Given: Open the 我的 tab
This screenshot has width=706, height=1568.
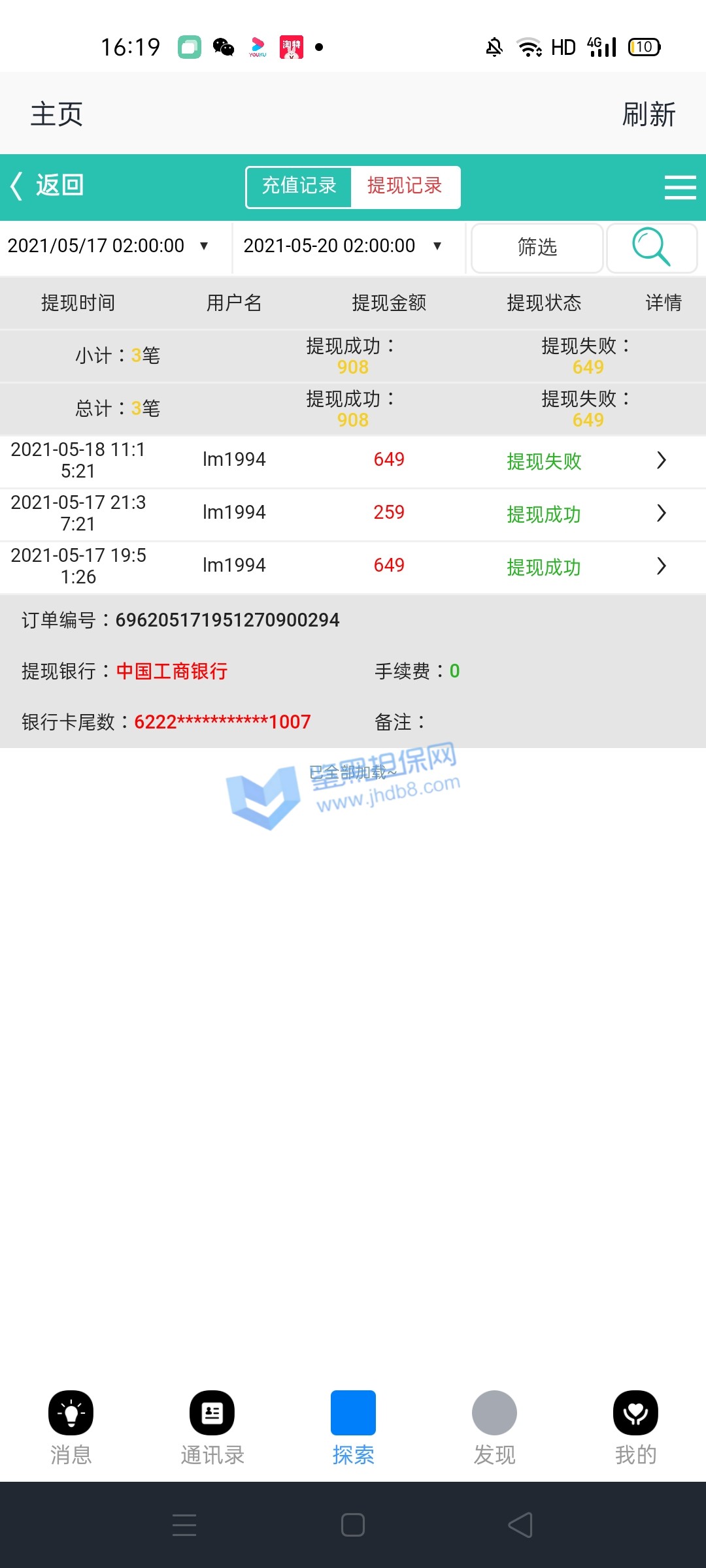Looking at the screenshot, I should [635, 1428].
